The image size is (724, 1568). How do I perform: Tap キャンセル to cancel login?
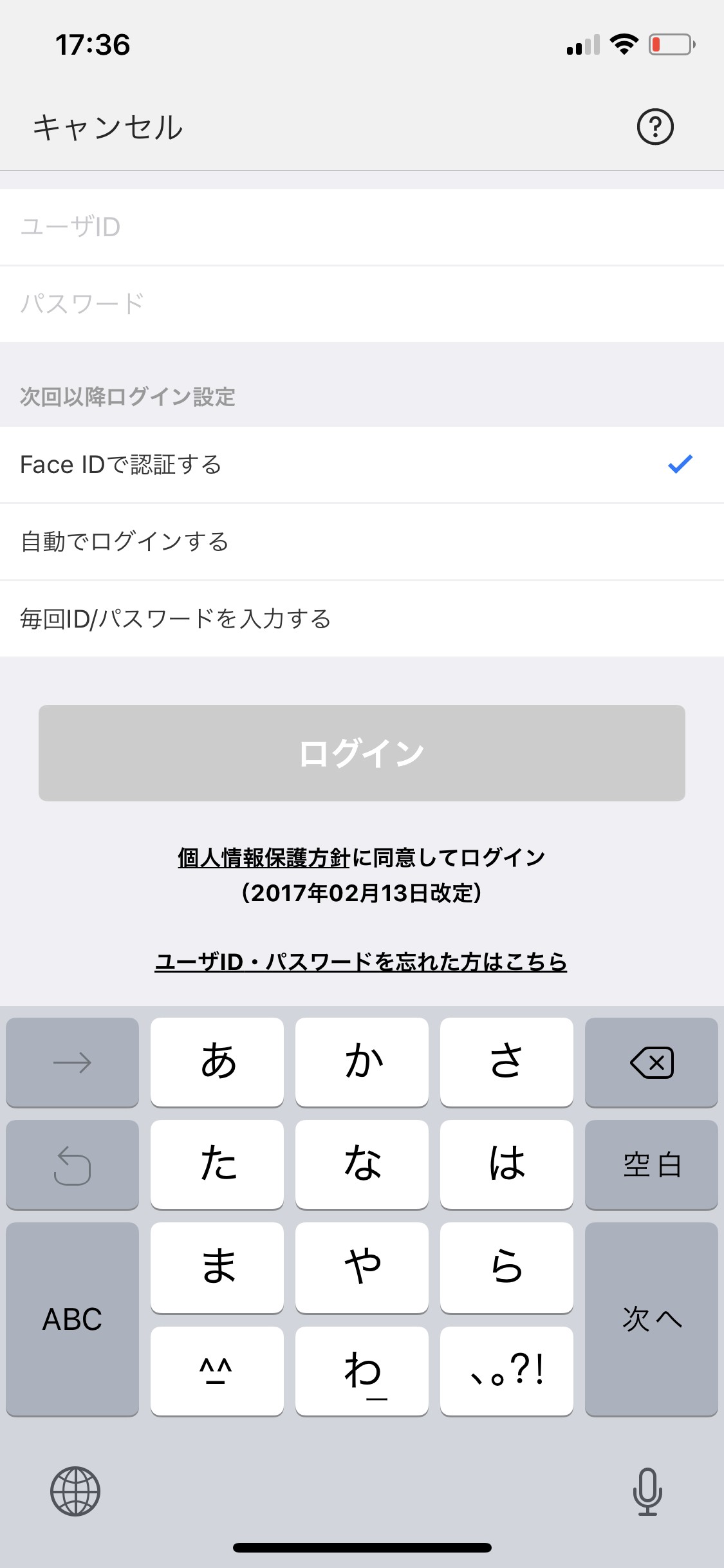click(x=108, y=127)
